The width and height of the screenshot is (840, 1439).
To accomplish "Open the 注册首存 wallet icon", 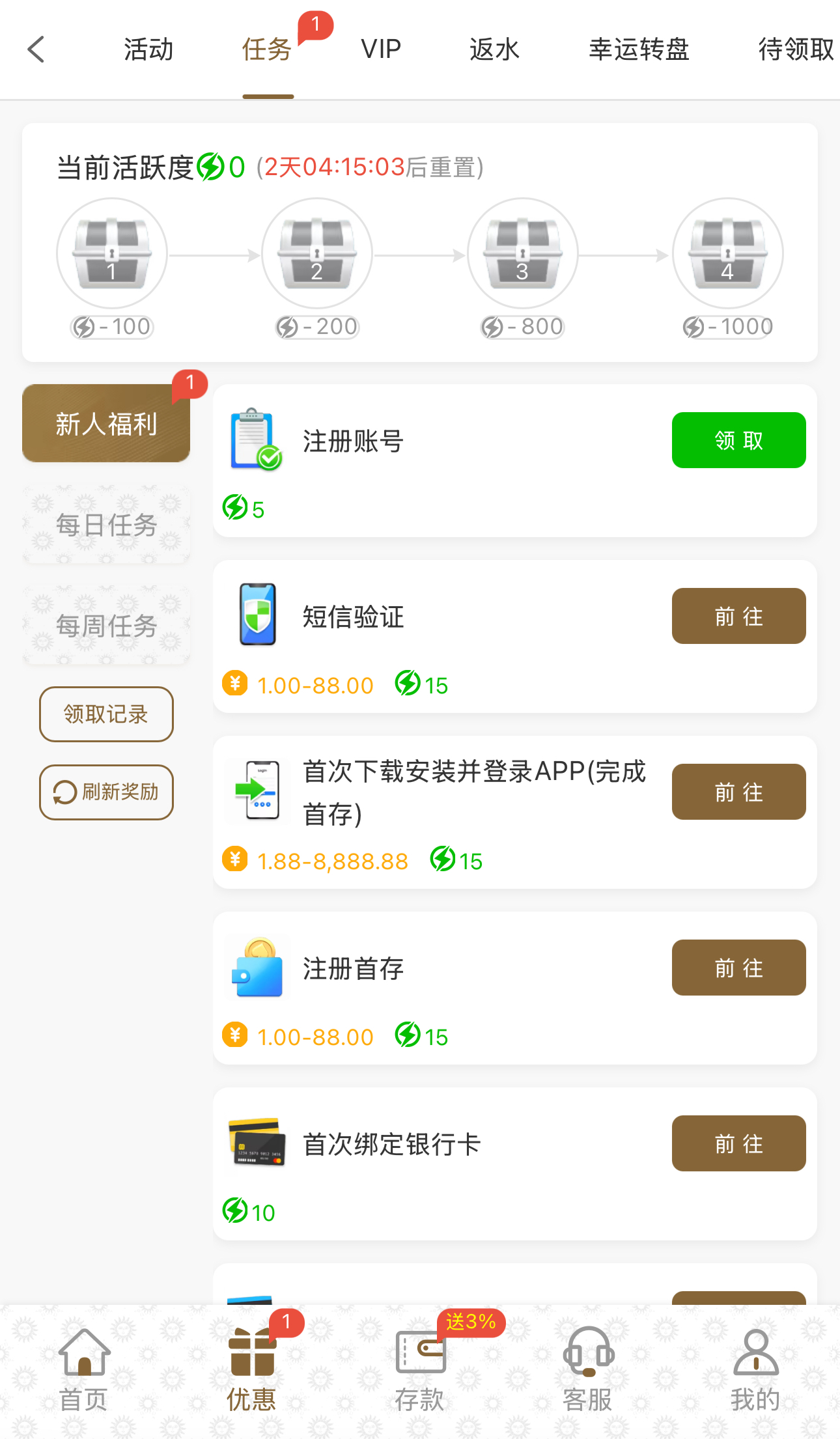I will pyautogui.click(x=256, y=968).
